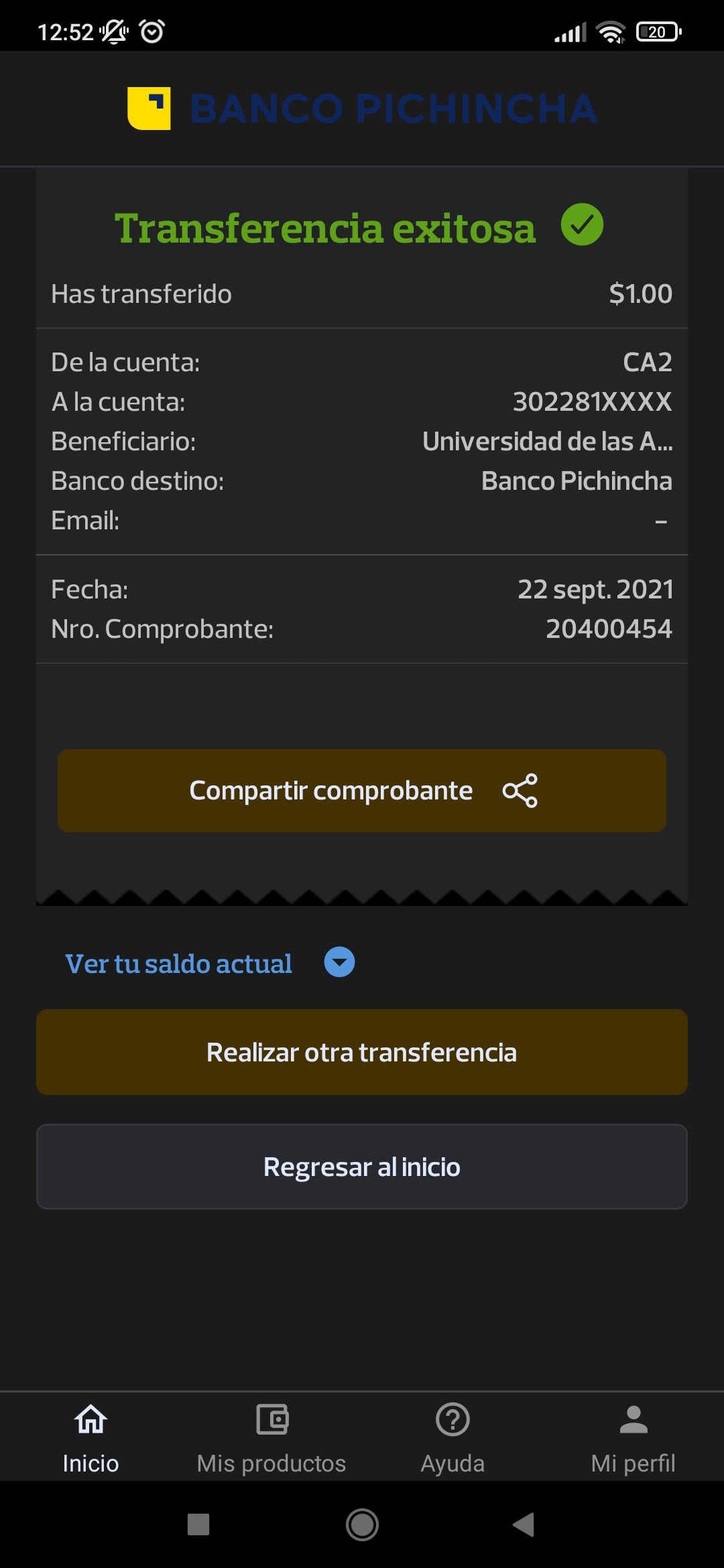The width and height of the screenshot is (724, 1568).
Task: Tap the system back button
Action: tap(524, 1524)
